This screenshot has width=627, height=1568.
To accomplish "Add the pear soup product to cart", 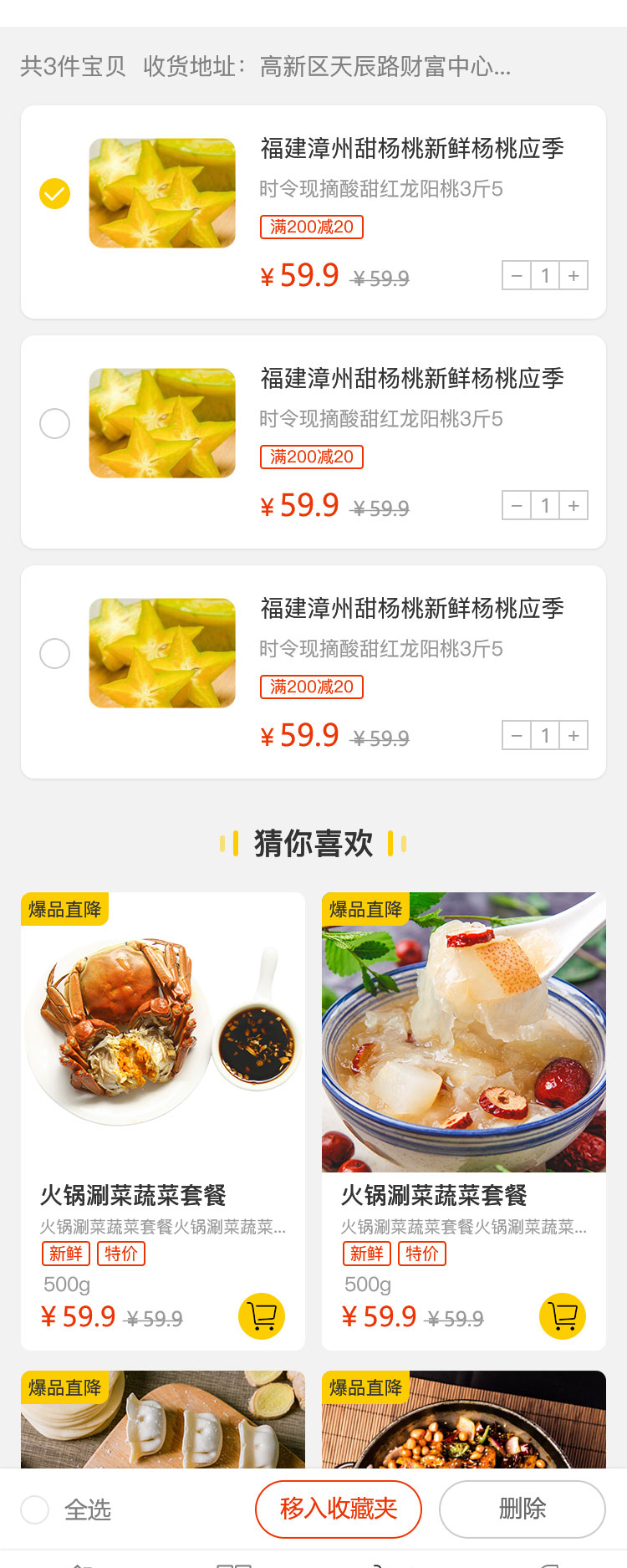I will tap(563, 1316).
